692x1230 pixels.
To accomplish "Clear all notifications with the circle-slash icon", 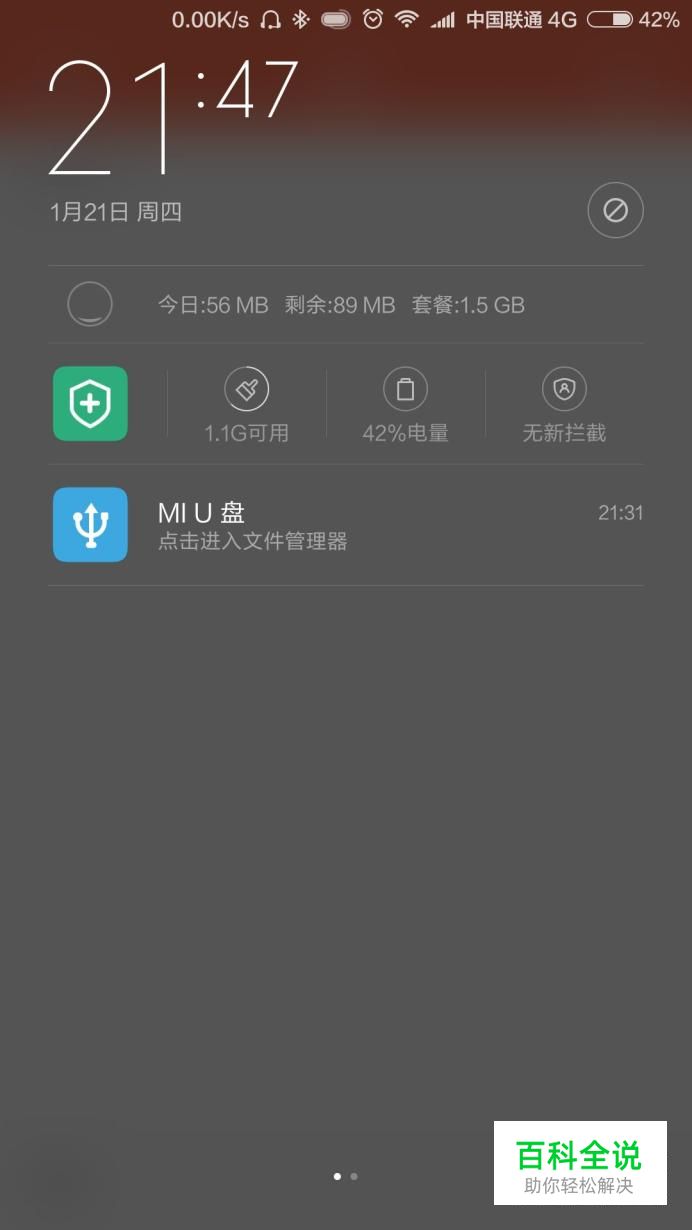I will tap(615, 210).
